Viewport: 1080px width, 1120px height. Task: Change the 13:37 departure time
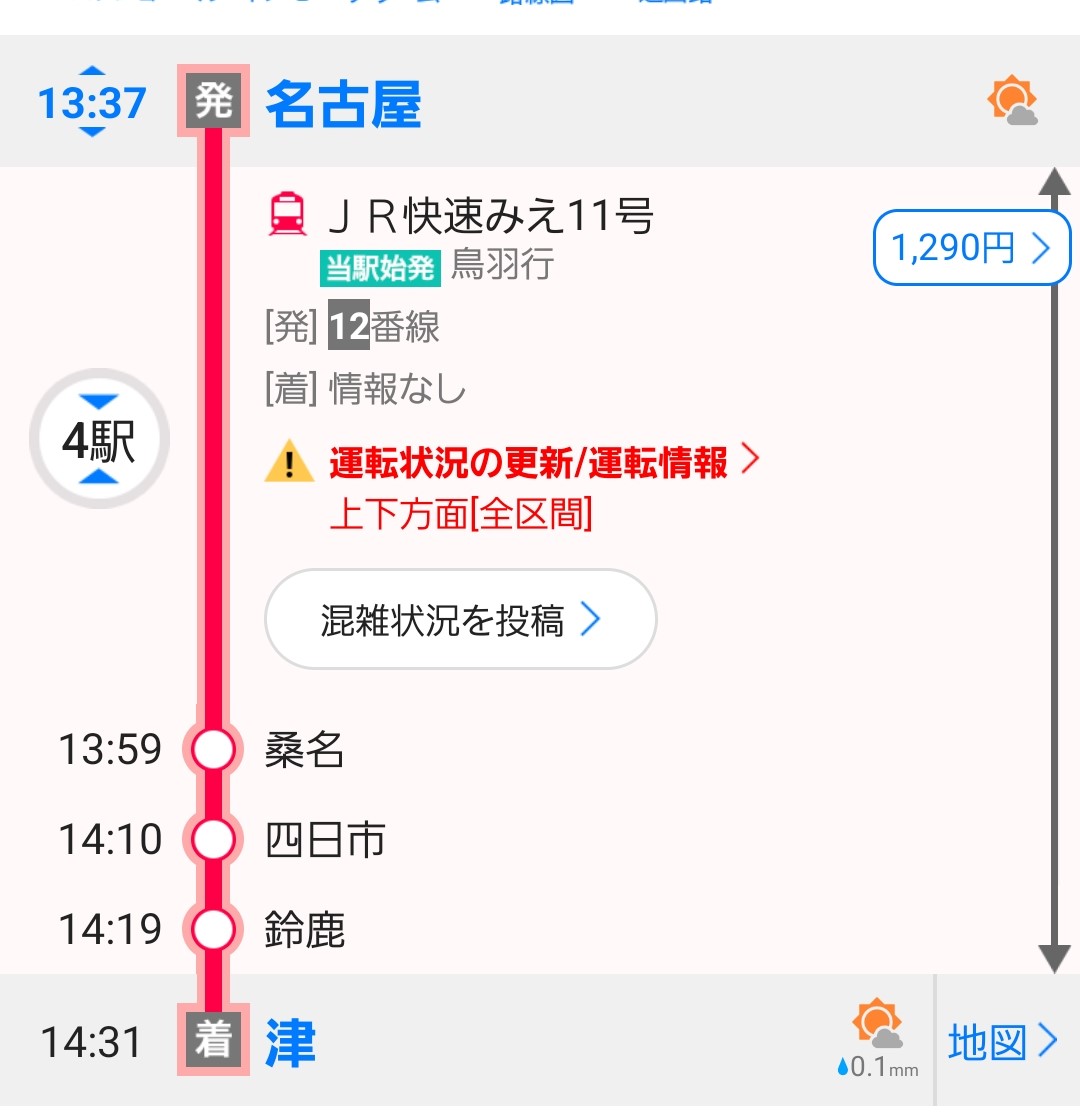[x=91, y=103]
